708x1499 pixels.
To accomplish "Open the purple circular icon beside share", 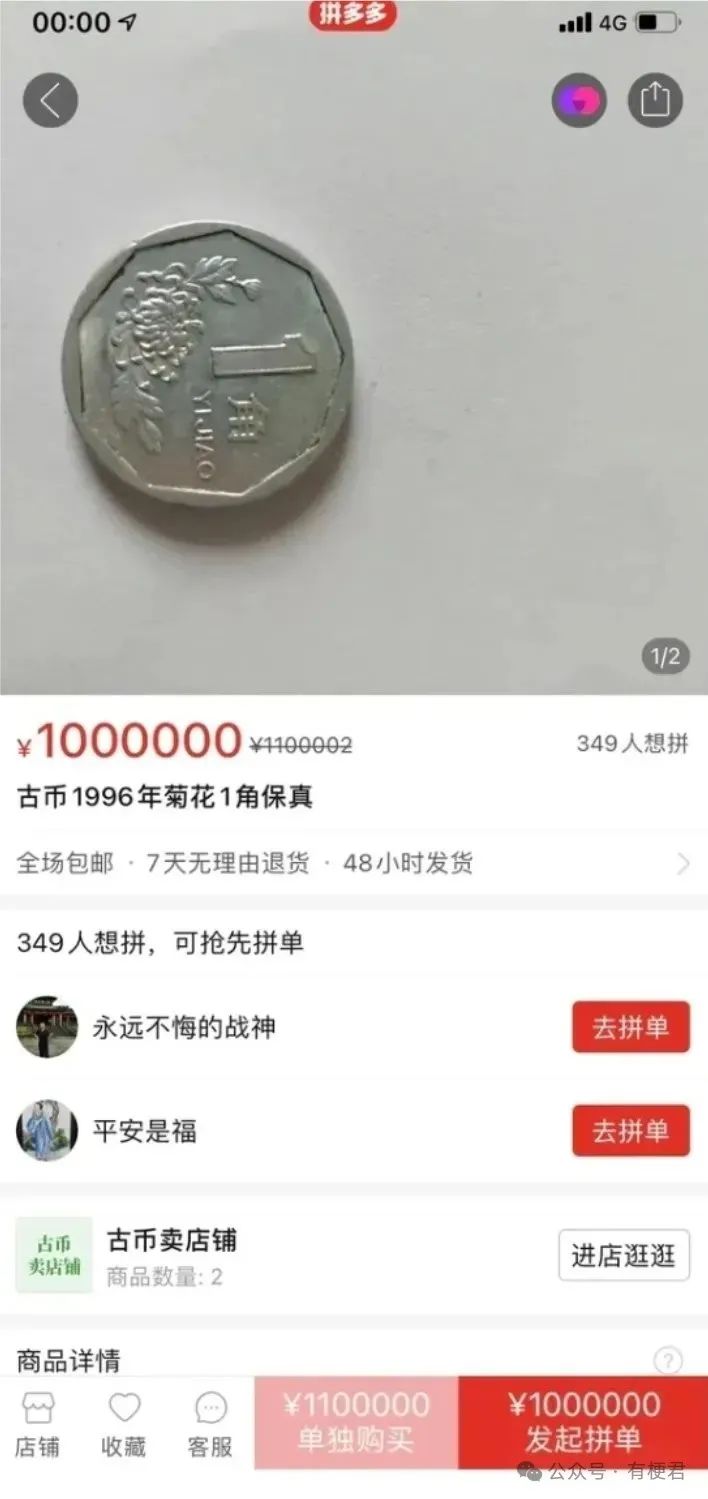I will click(579, 100).
